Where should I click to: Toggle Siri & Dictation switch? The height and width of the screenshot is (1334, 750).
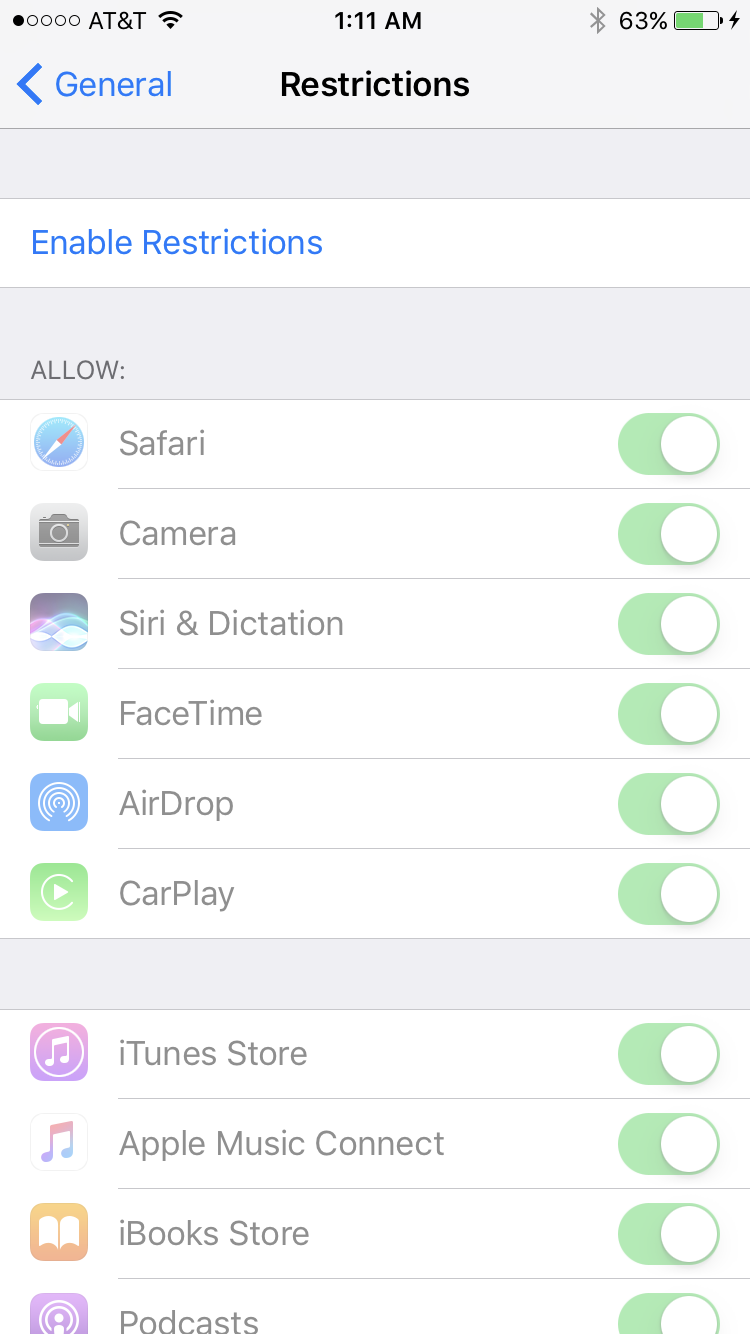pyautogui.click(x=669, y=624)
